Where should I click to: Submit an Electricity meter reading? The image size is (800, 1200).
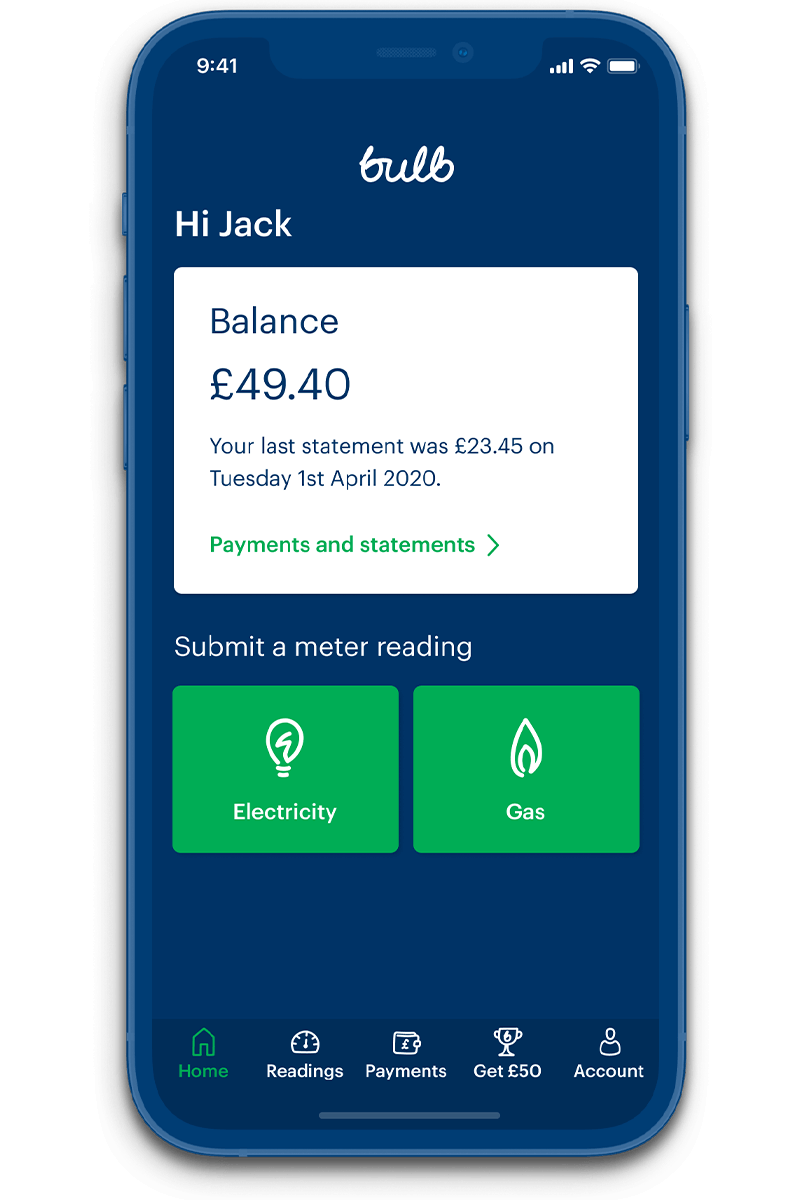[x=285, y=769]
